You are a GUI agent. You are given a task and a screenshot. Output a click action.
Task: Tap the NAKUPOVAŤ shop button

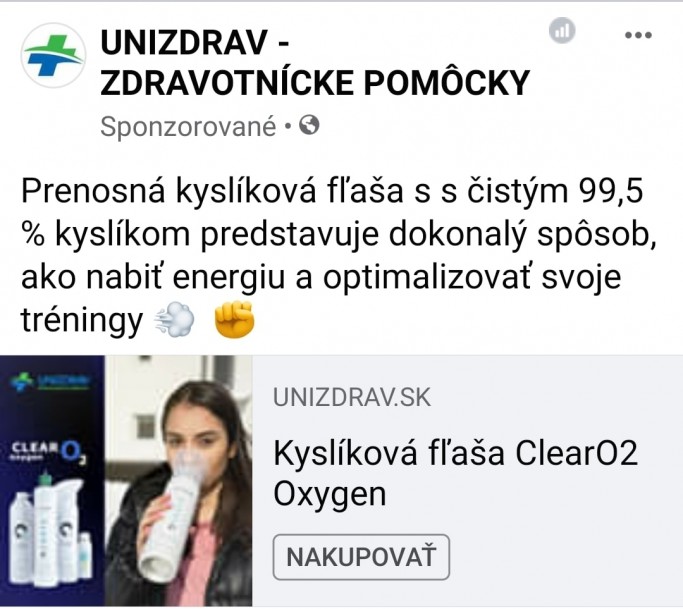coord(361,558)
